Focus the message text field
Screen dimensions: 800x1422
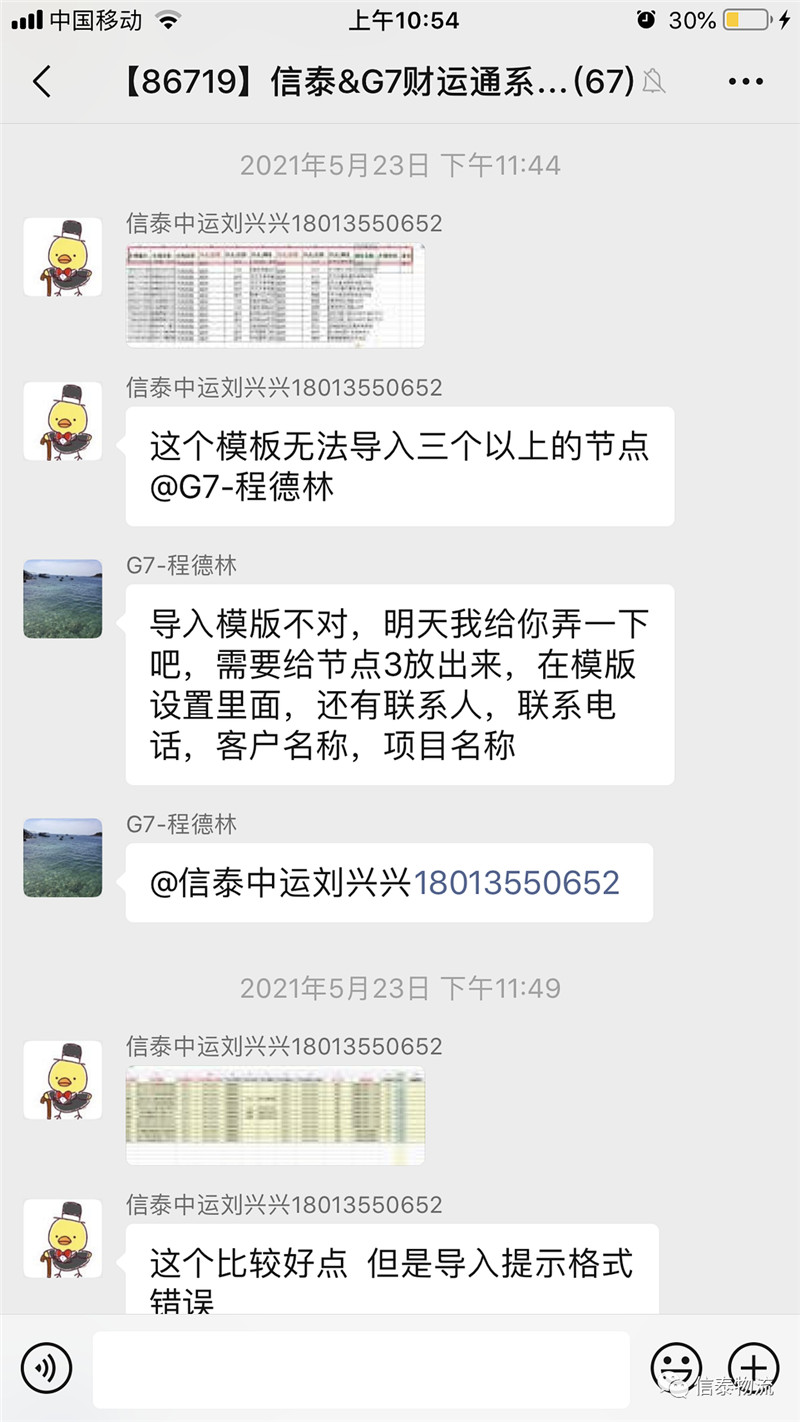pos(361,1368)
